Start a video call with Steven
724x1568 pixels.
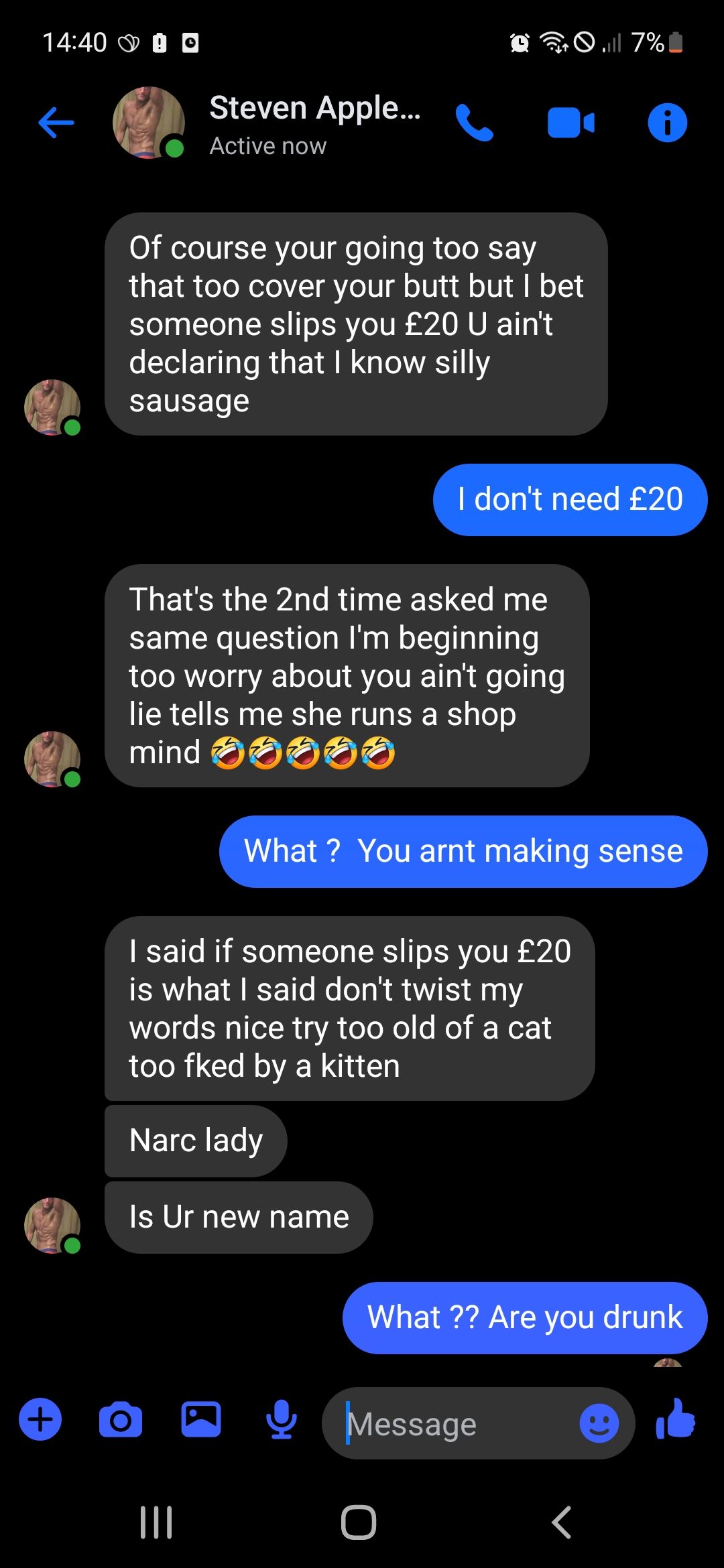570,123
